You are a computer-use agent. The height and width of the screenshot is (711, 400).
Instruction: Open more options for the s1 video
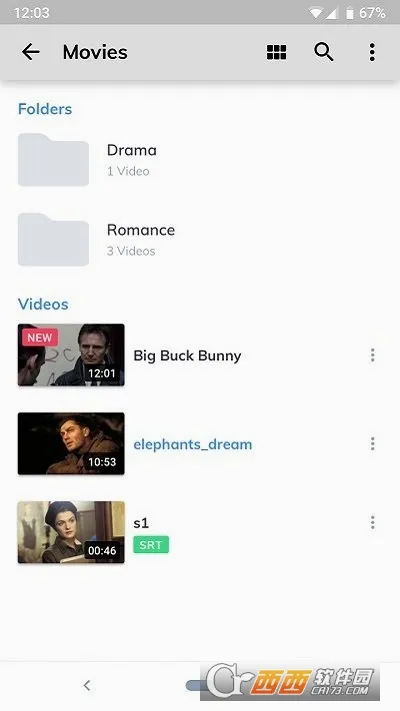point(372,522)
